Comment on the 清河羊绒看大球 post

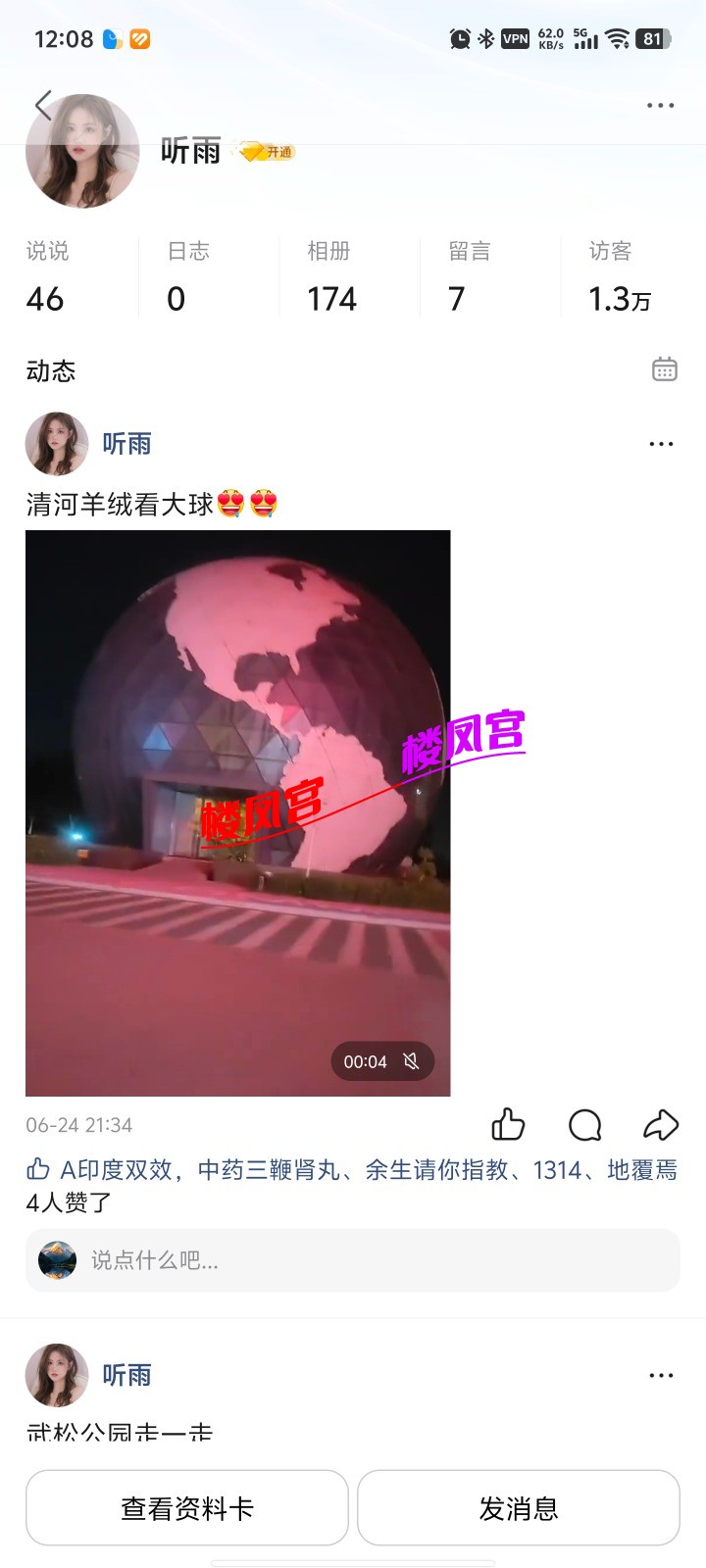584,1125
